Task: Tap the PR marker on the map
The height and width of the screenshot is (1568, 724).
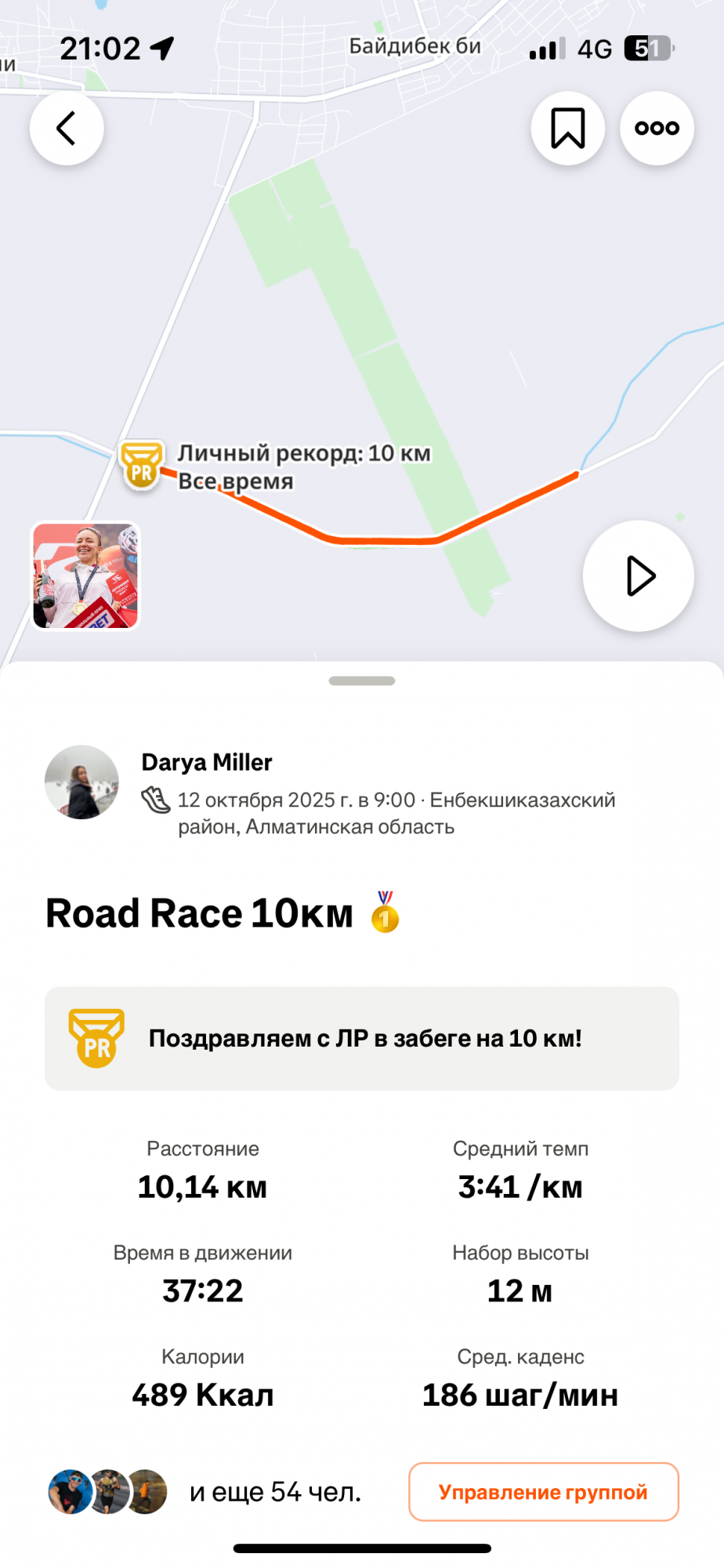Action: click(x=142, y=465)
